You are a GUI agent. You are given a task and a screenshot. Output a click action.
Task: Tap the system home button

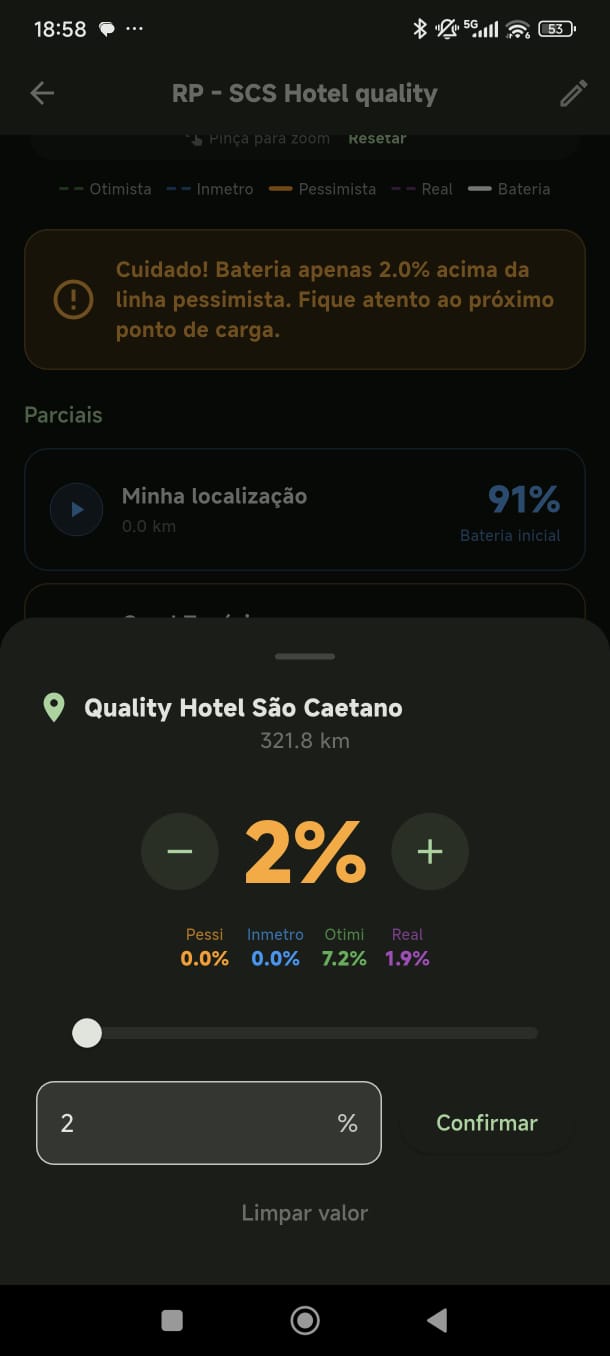tap(305, 1321)
